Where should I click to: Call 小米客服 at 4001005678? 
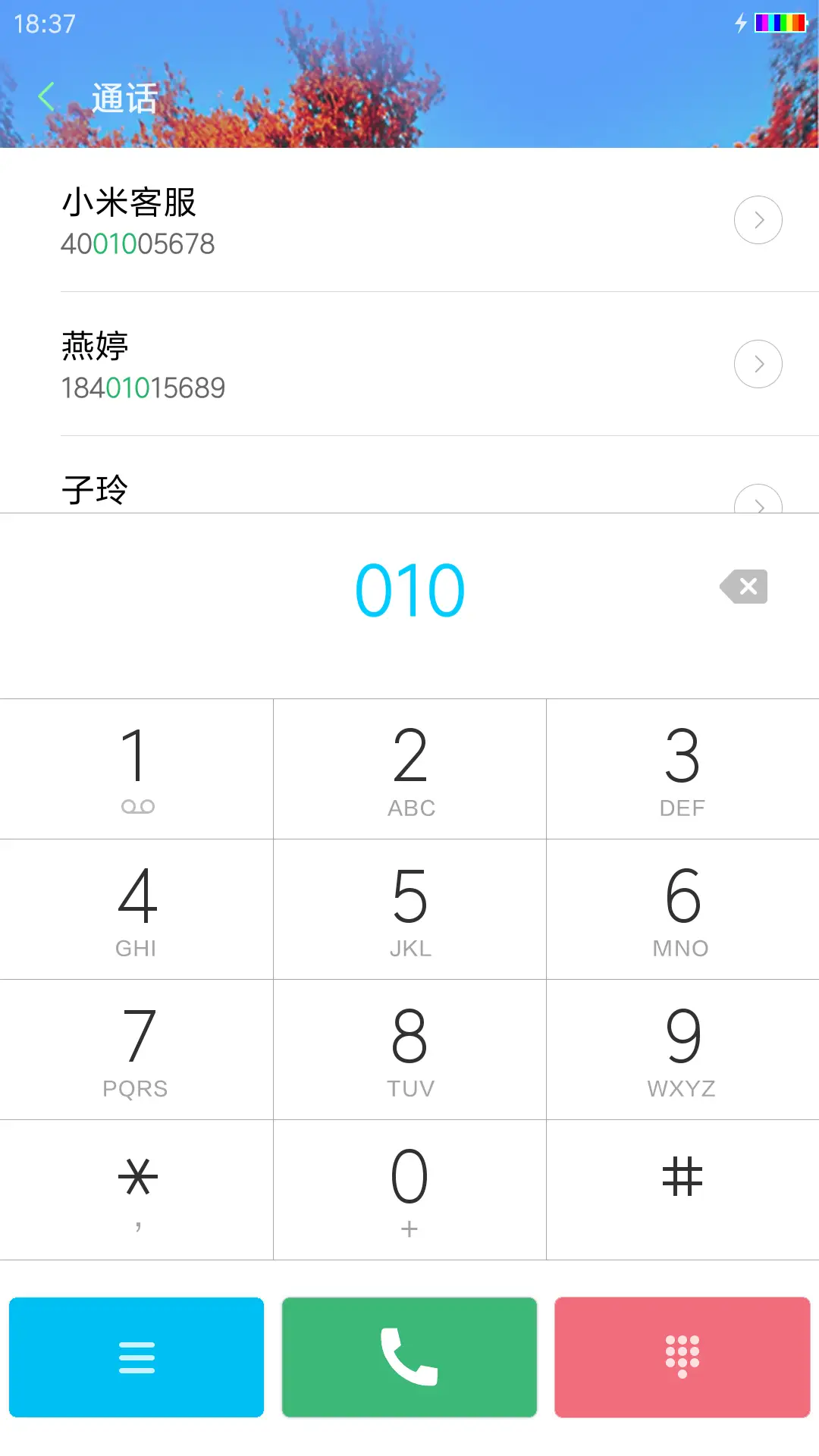point(303,220)
